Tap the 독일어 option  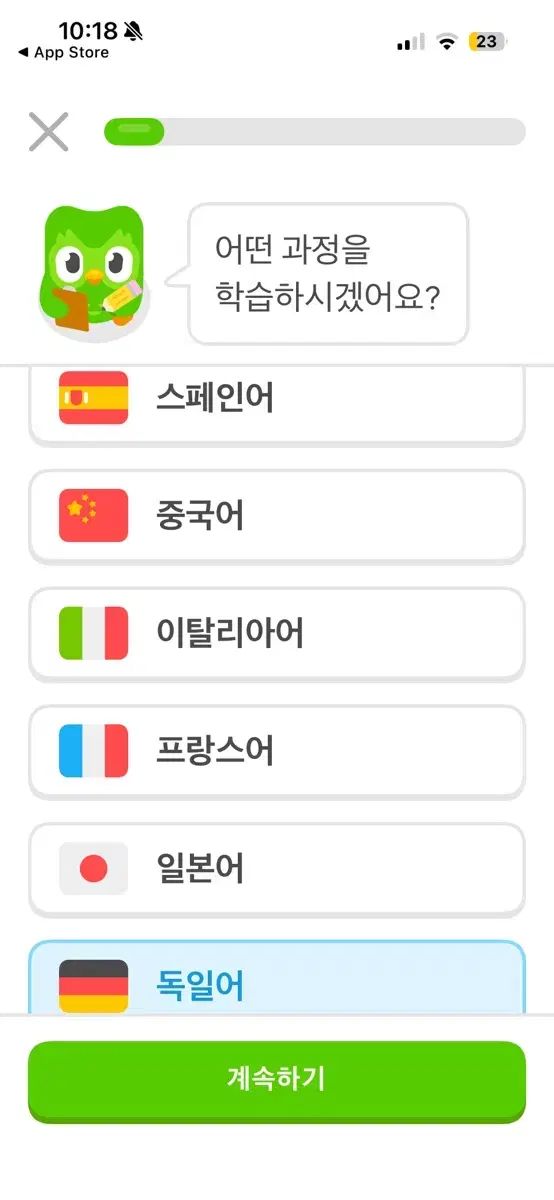click(277, 978)
